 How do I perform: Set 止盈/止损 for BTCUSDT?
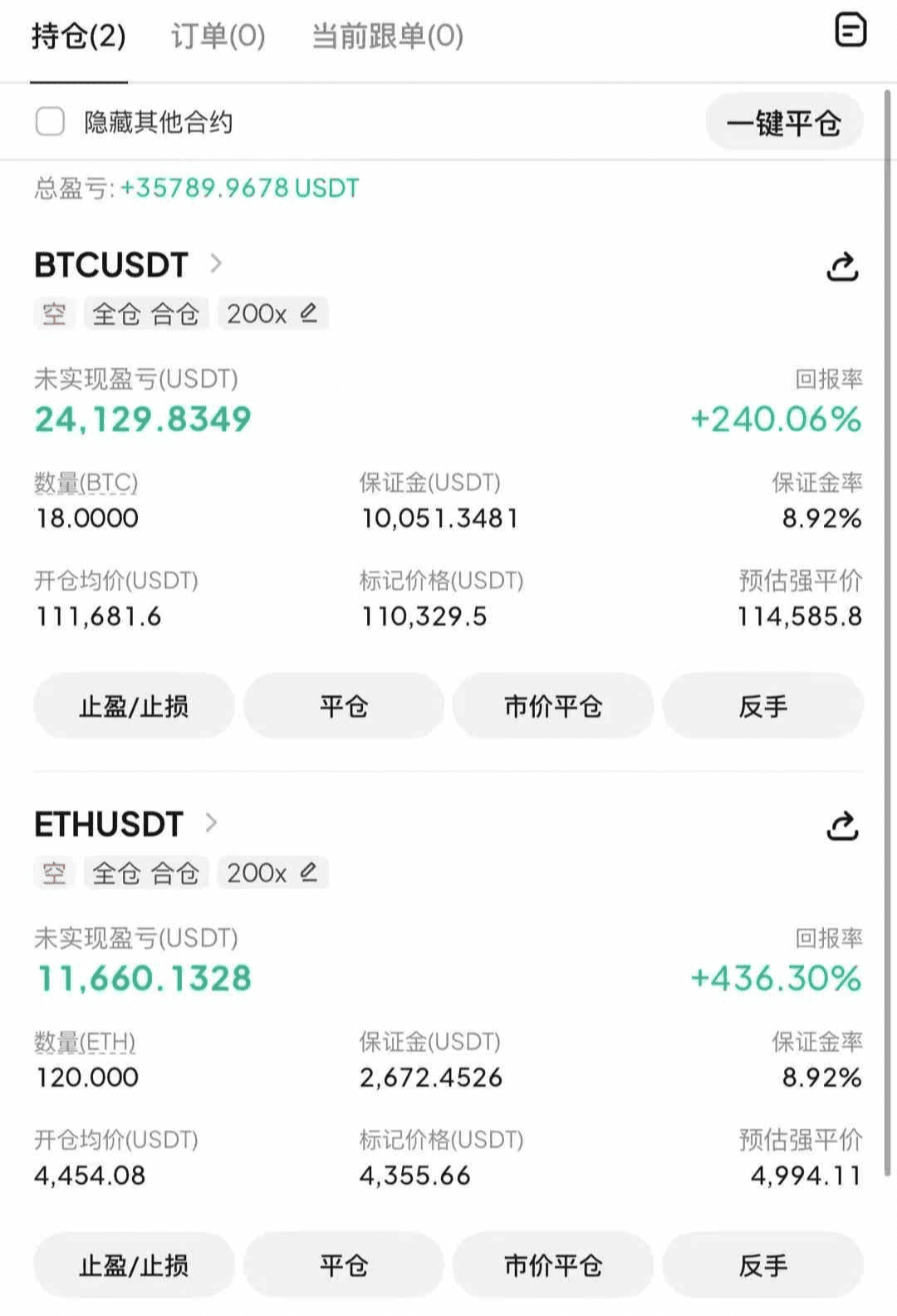click(134, 706)
